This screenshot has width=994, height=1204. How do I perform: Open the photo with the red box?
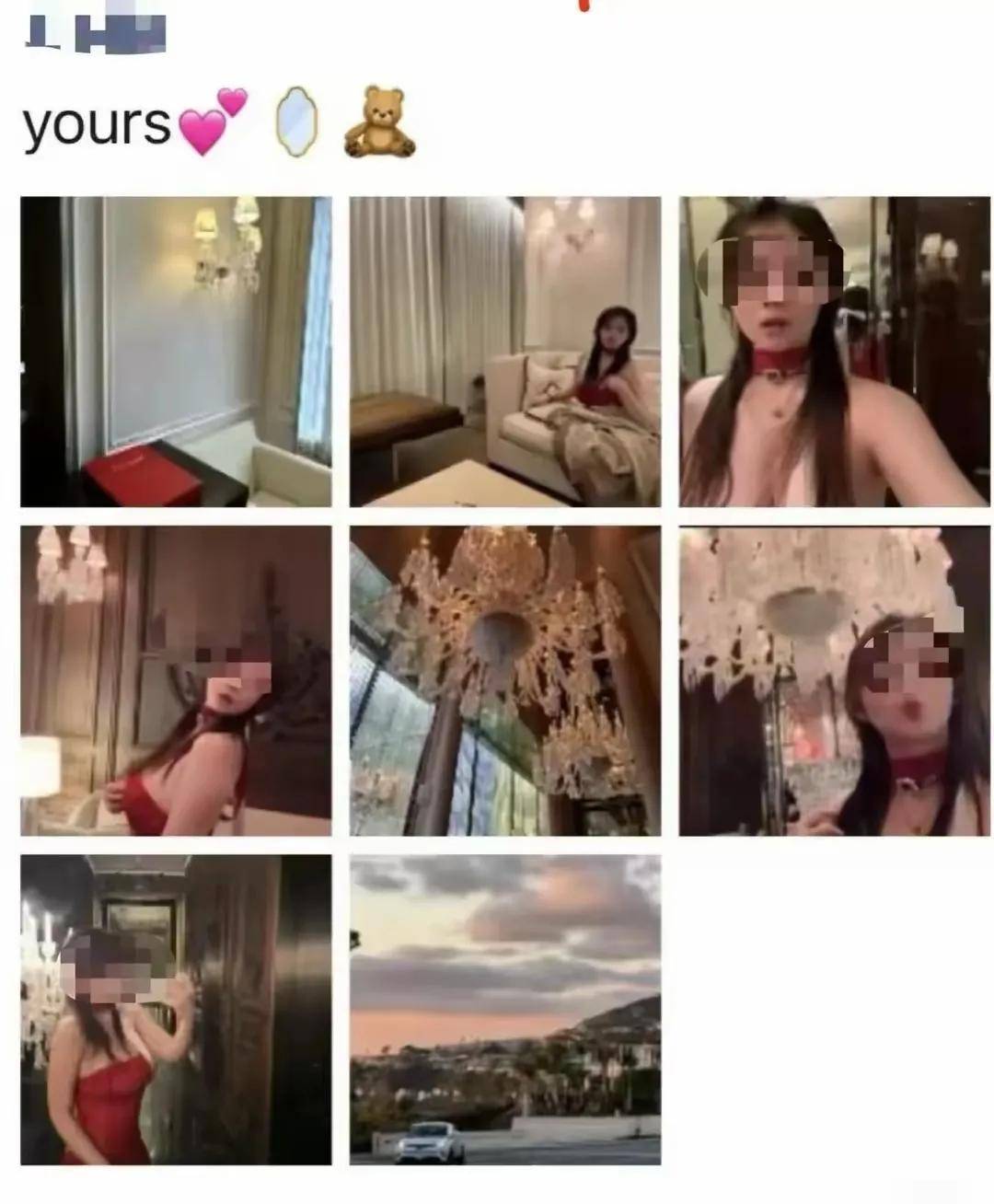click(176, 351)
